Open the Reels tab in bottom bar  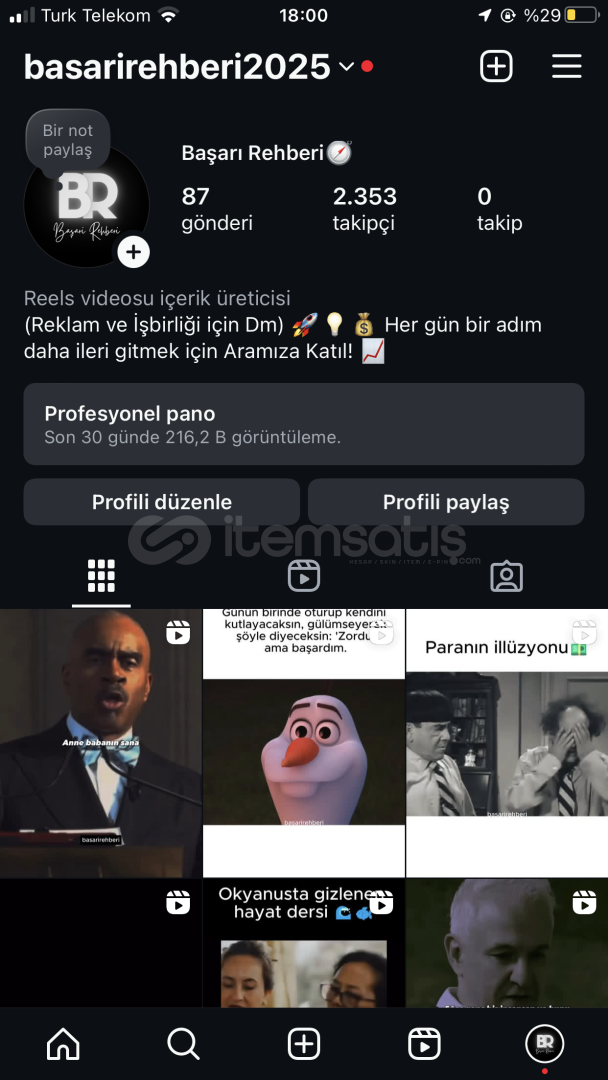424,1044
